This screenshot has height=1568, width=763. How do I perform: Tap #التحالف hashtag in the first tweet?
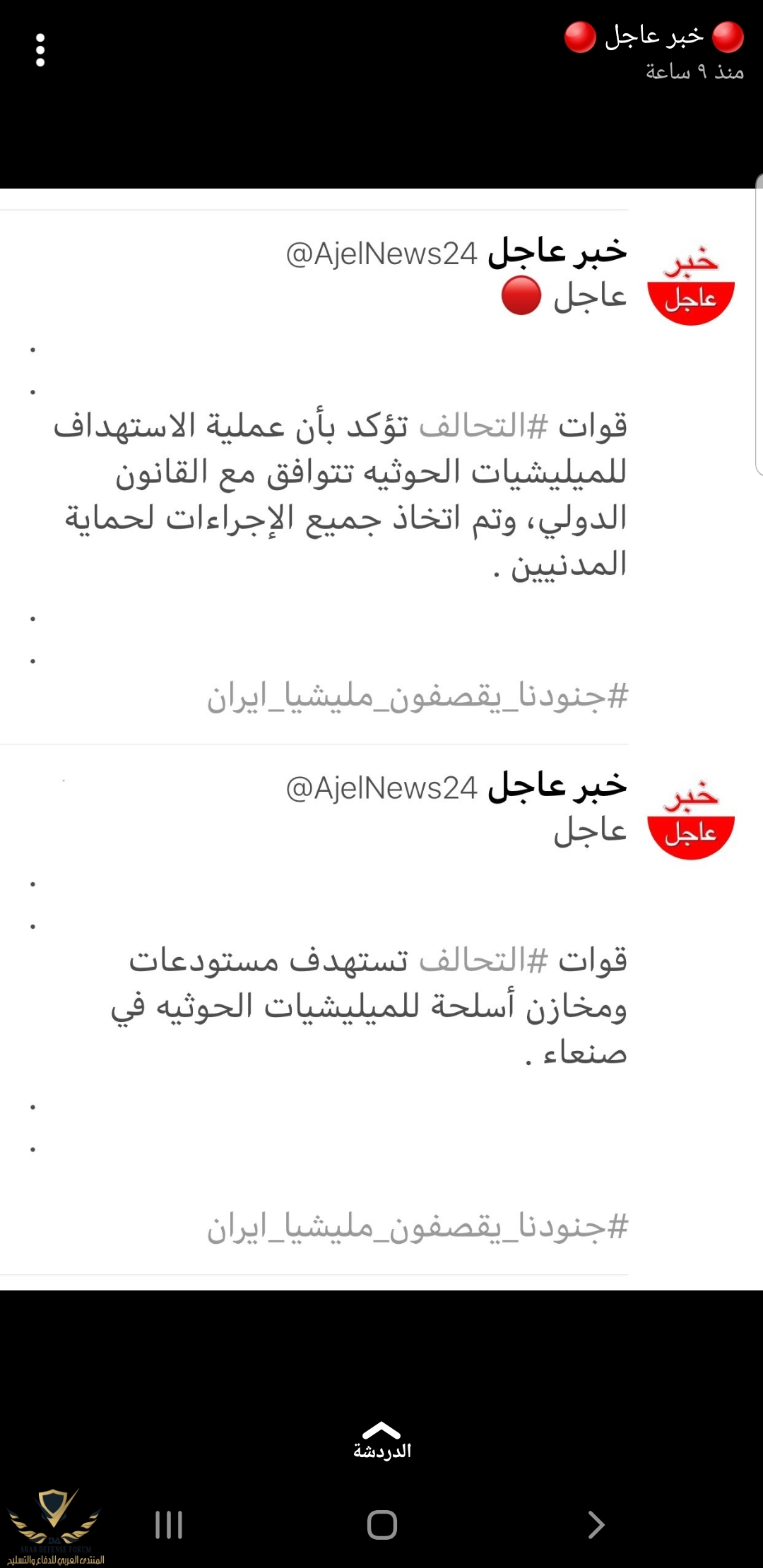click(484, 426)
